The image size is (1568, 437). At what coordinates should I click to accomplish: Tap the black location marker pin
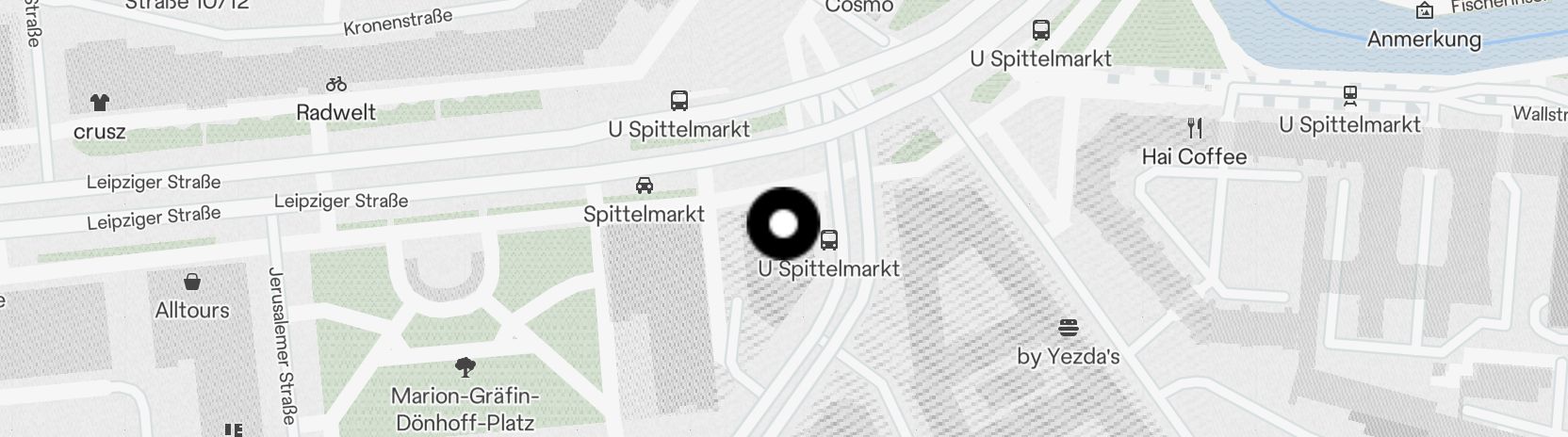point(783,224)
